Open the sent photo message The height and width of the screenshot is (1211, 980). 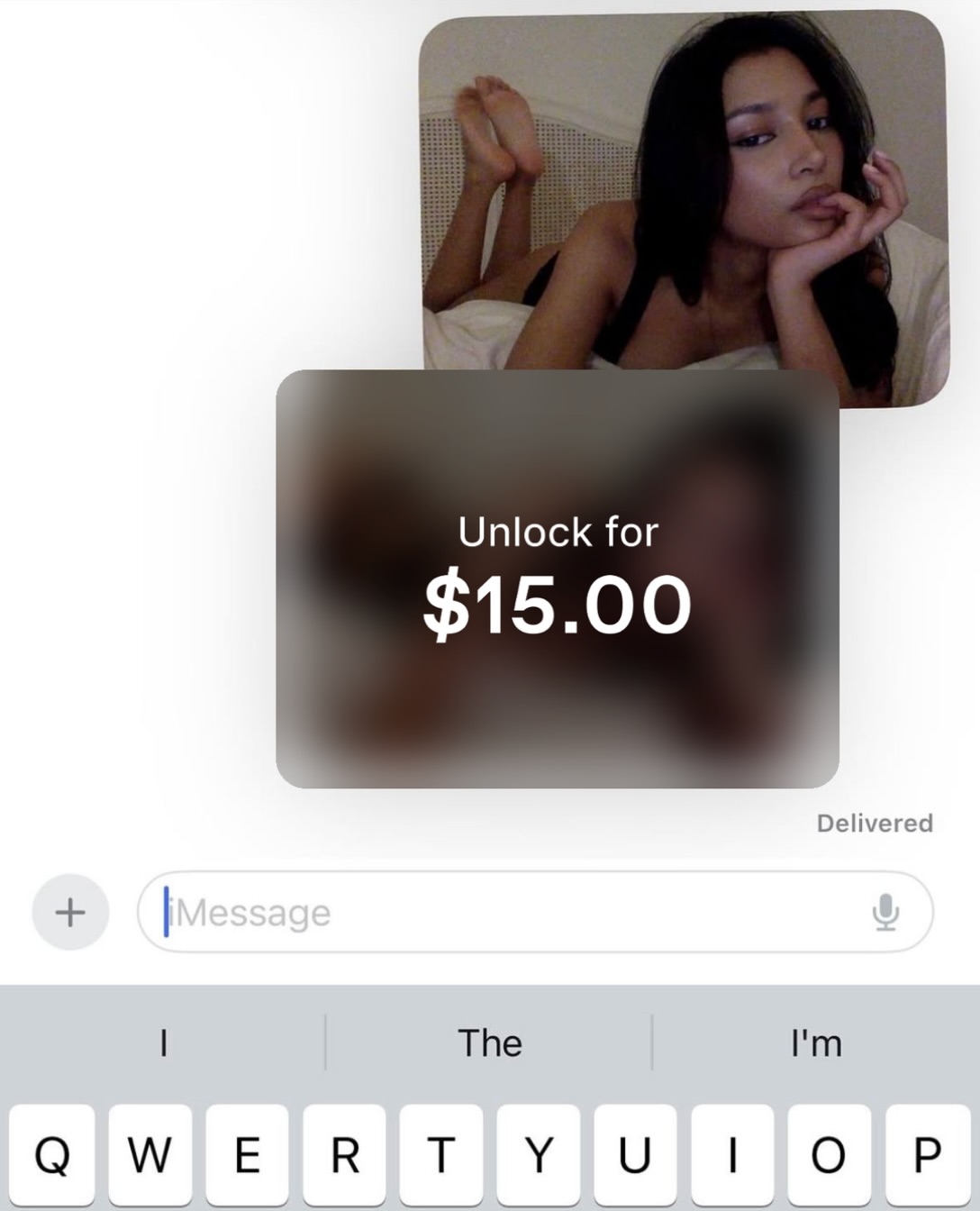pyautogui.click(x=684, y=209)
